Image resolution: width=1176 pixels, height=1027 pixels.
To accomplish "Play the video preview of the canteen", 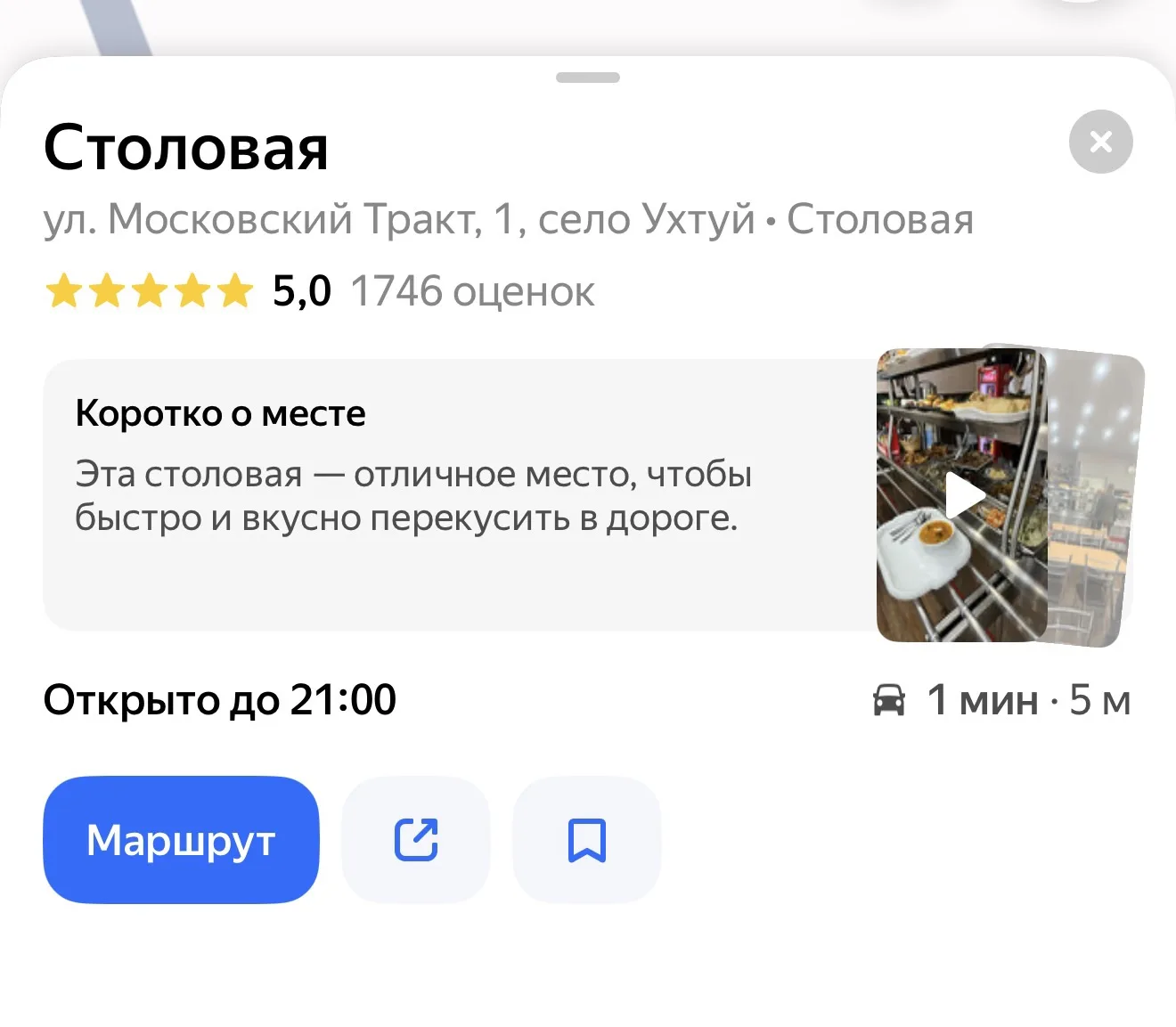I will (x=963, y=495).
